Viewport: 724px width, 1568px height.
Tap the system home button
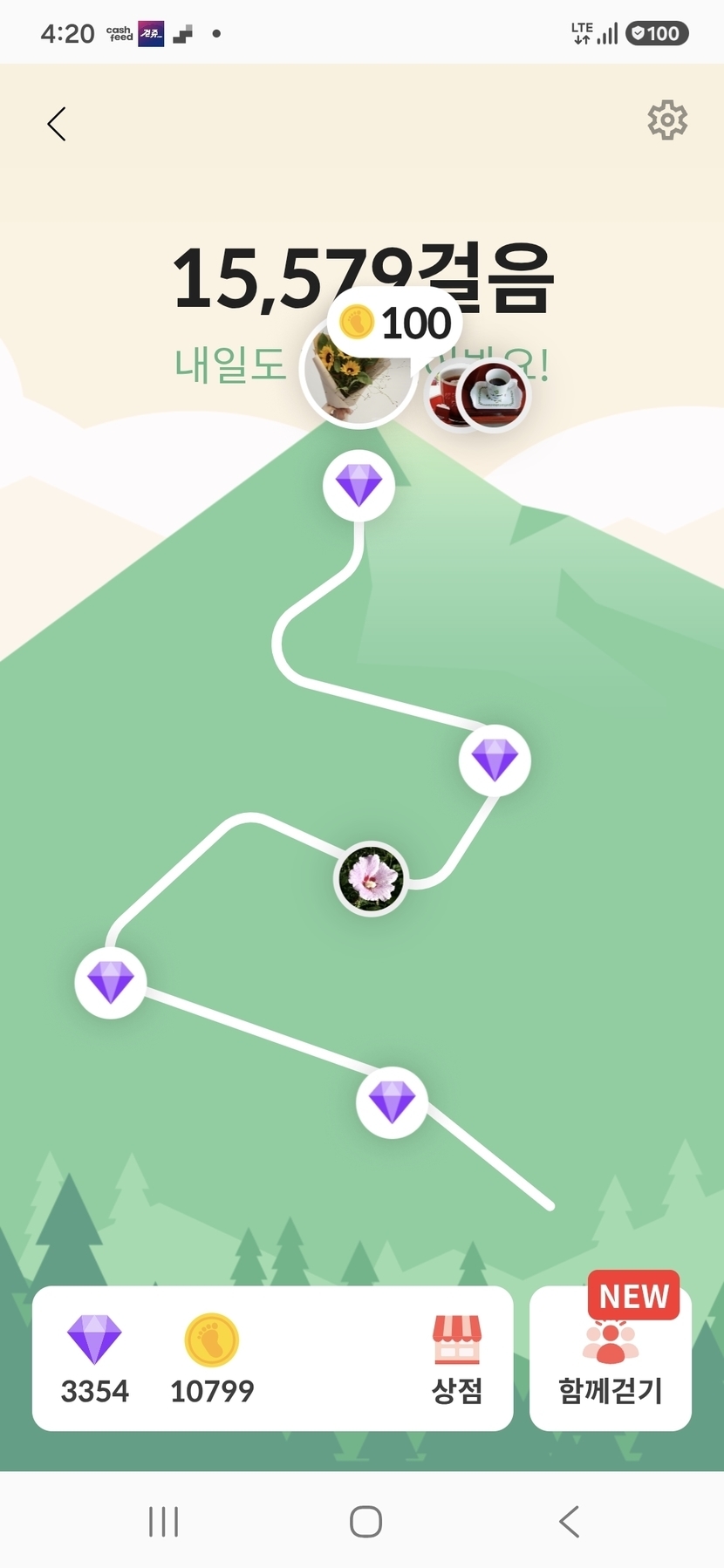point(365,1522)
